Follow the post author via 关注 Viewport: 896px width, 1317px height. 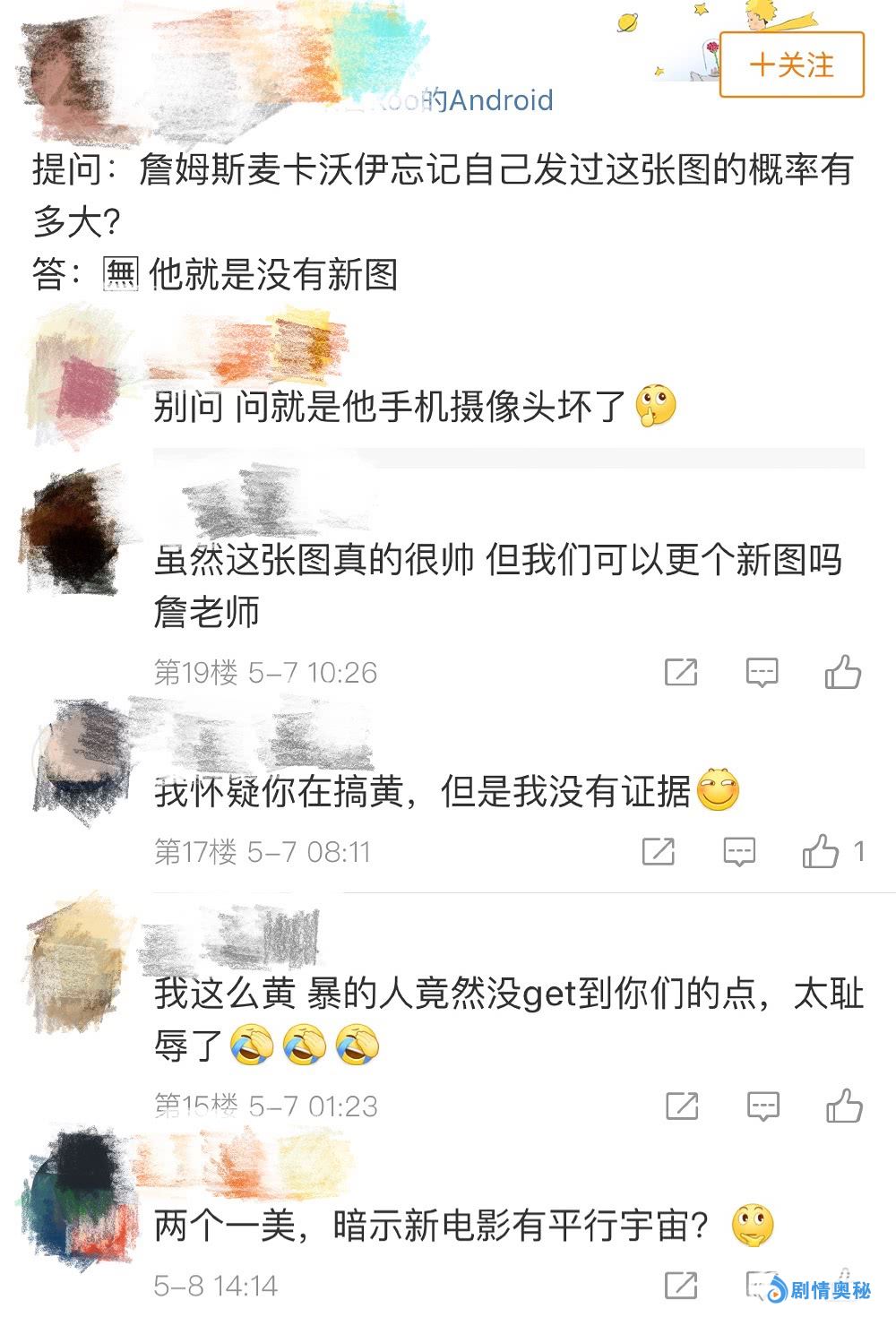(791, 65)
